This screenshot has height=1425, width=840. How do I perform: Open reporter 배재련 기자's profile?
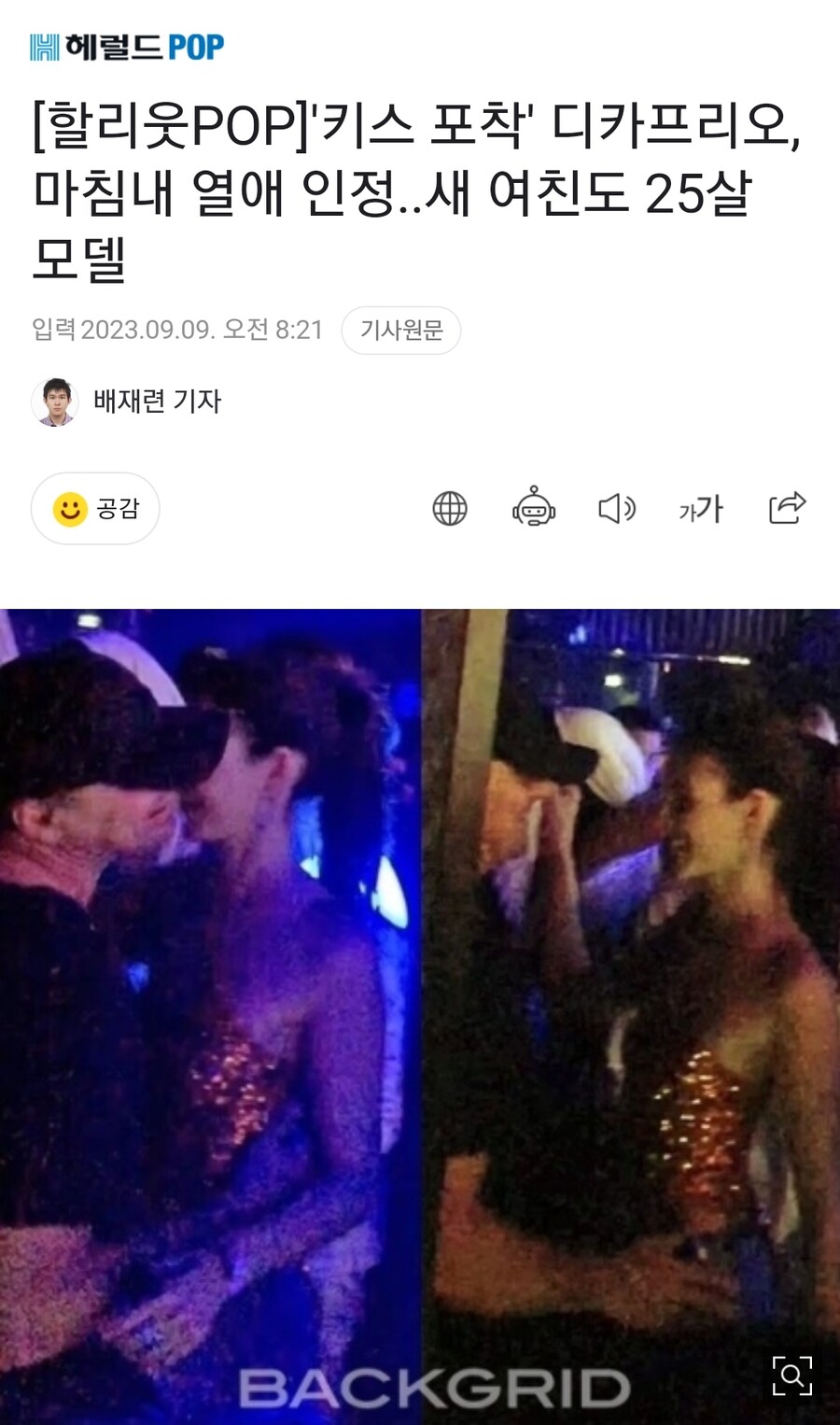[x=156, y=402]
